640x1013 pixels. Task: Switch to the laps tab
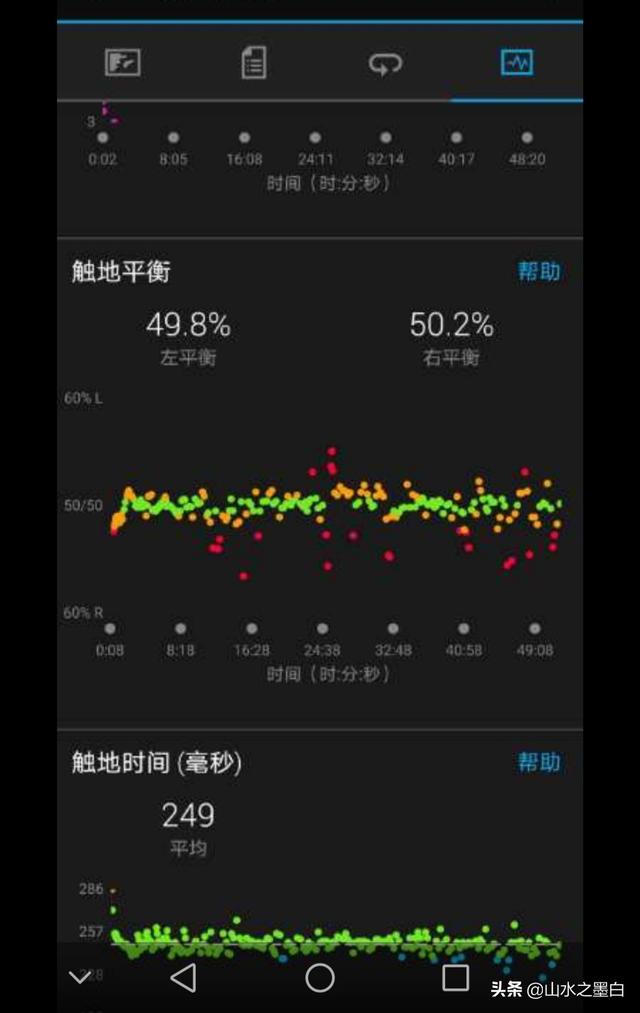point(385,63)
